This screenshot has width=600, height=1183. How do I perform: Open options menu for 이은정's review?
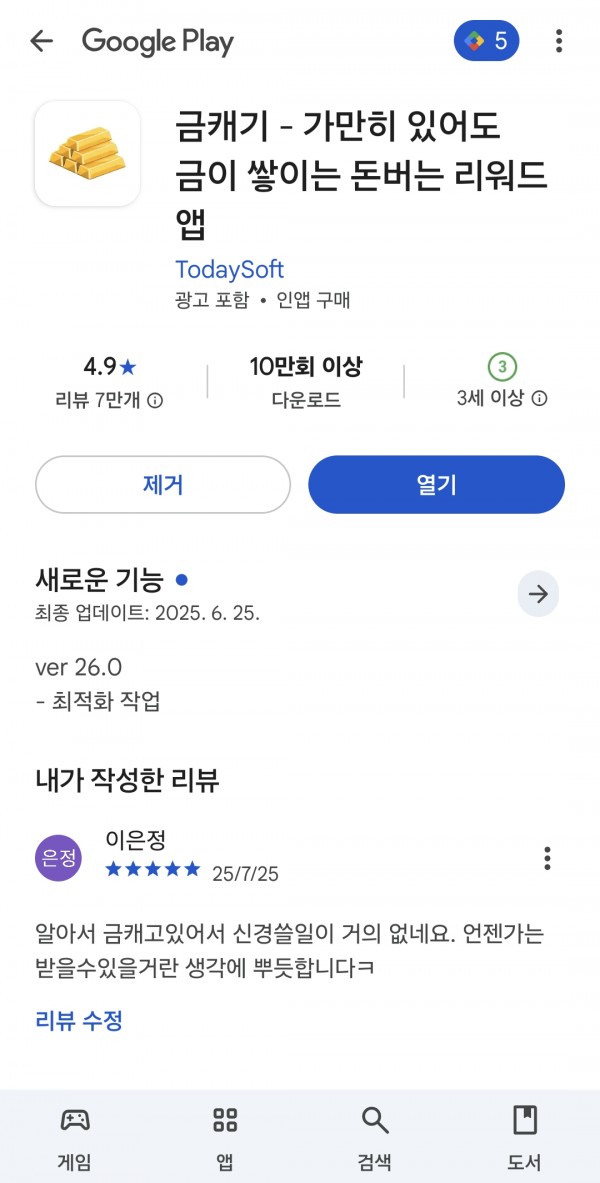pyautogui.click(x=547, y=858)
